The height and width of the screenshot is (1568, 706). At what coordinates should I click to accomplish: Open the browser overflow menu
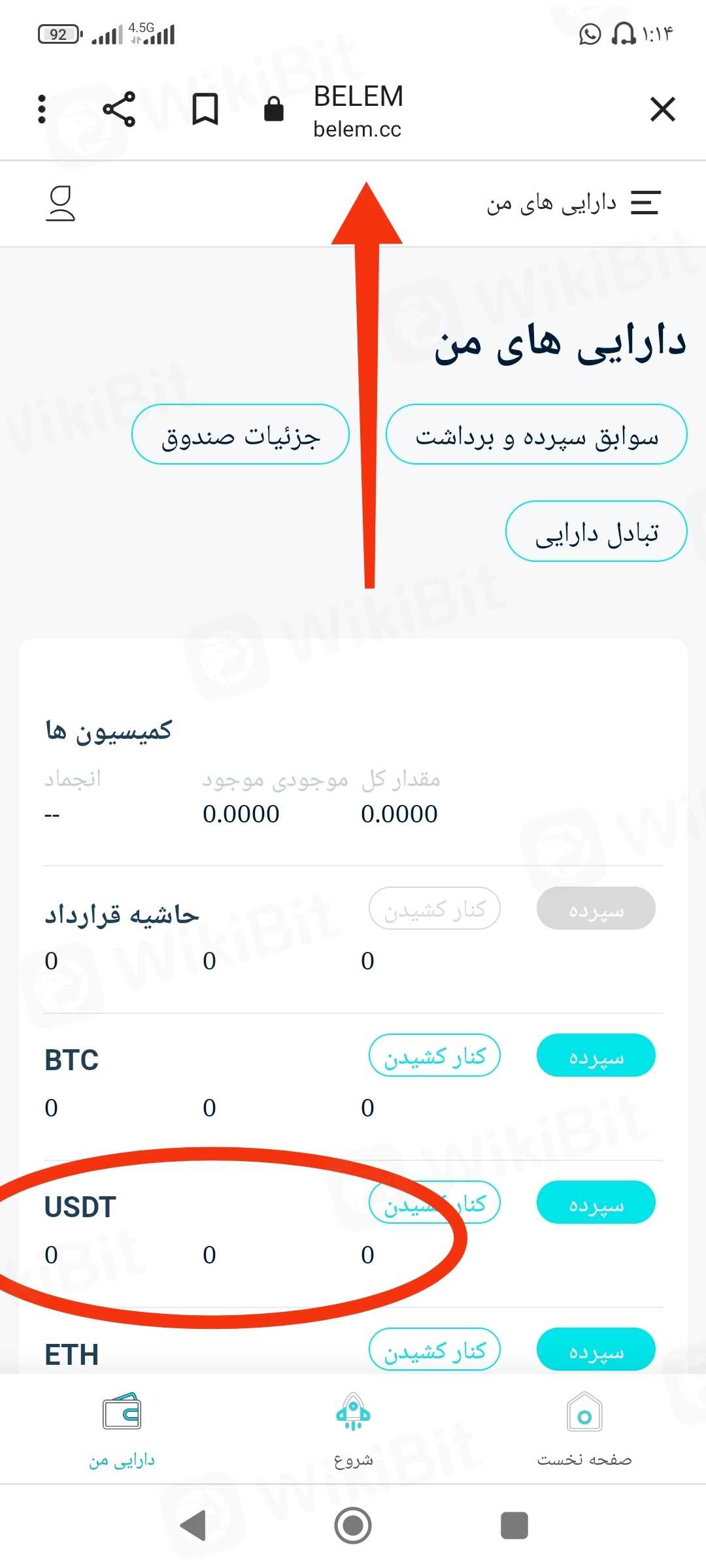tap(42, 109)
